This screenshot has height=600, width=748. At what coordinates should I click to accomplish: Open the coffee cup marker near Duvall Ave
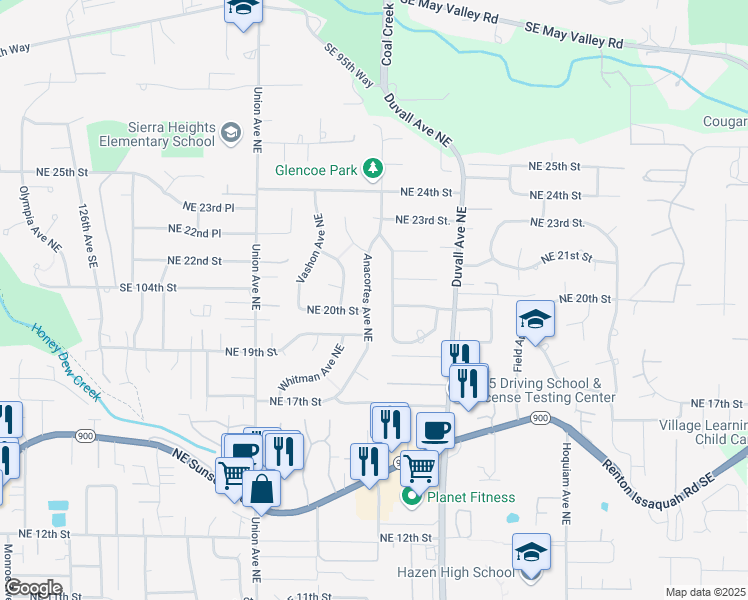[x=435, y=432]
